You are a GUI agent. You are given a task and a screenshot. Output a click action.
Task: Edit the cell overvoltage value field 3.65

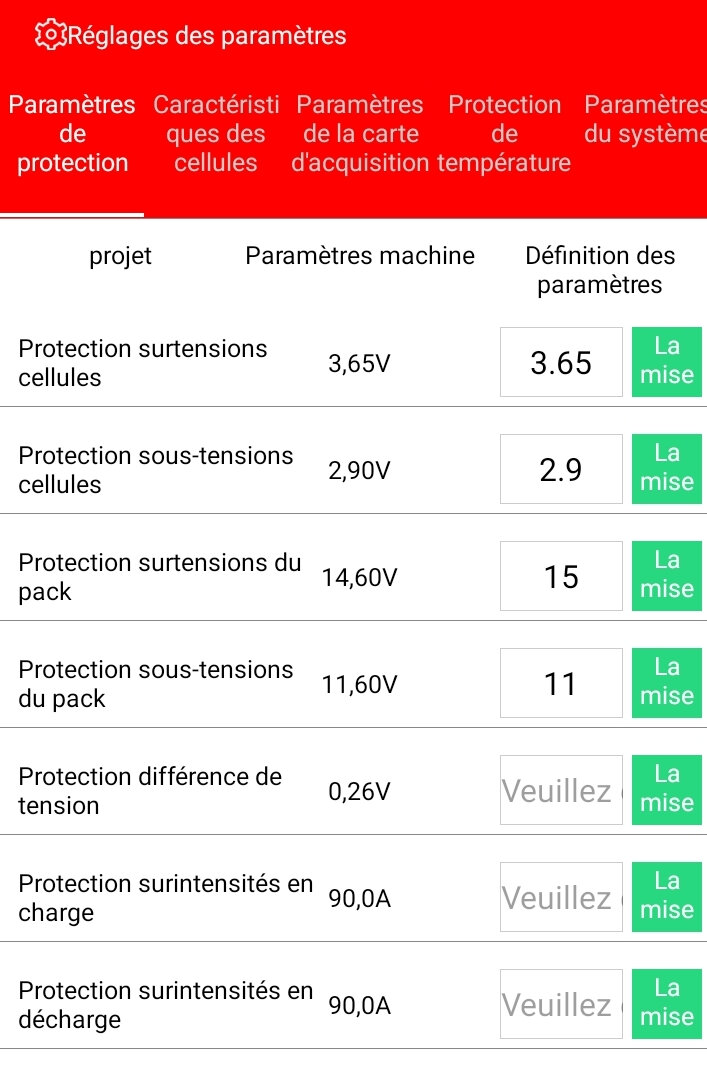[561, 362]
